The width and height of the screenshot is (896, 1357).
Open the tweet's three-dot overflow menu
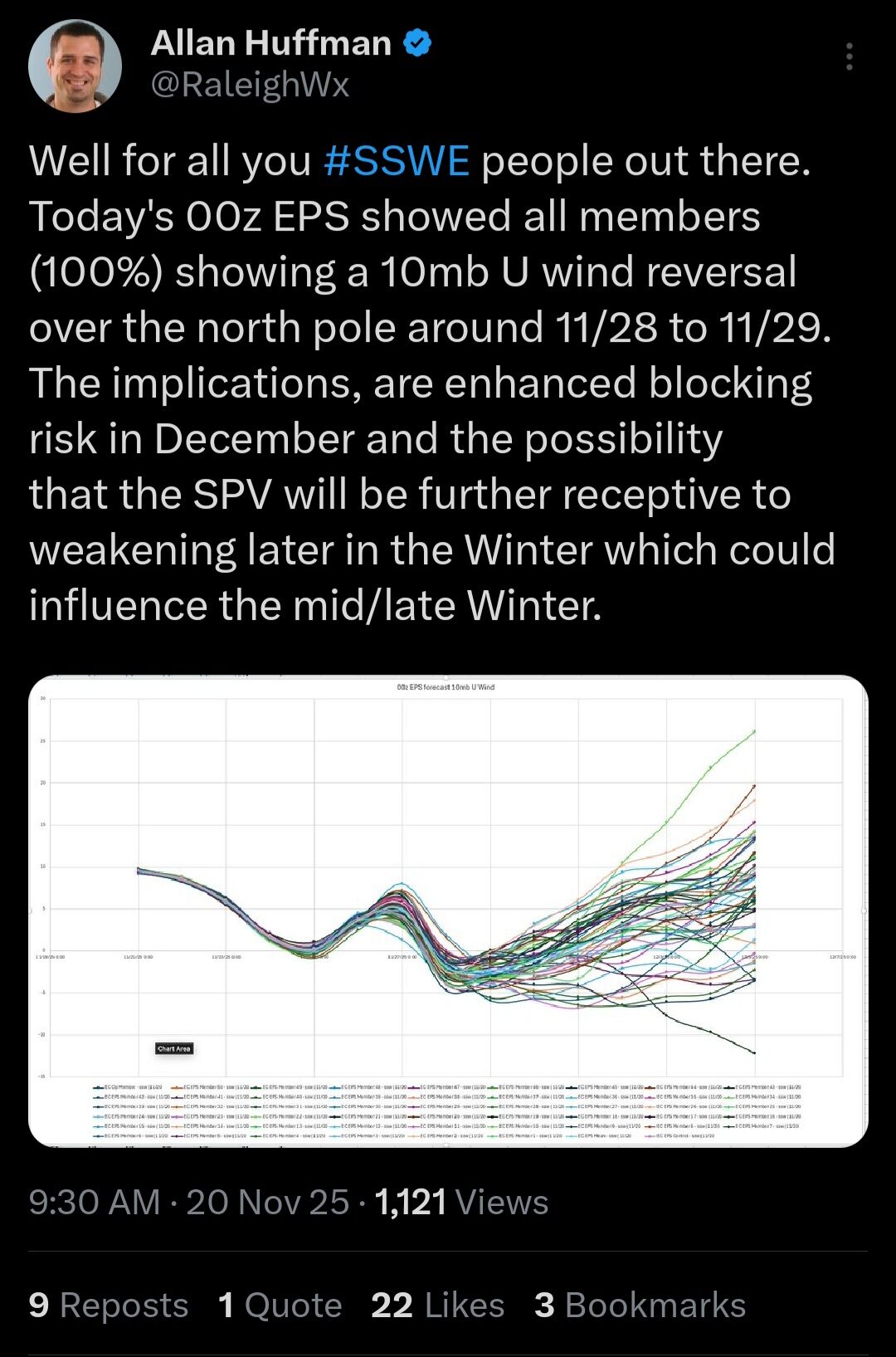pyautogui.click(x=849, y=56)
